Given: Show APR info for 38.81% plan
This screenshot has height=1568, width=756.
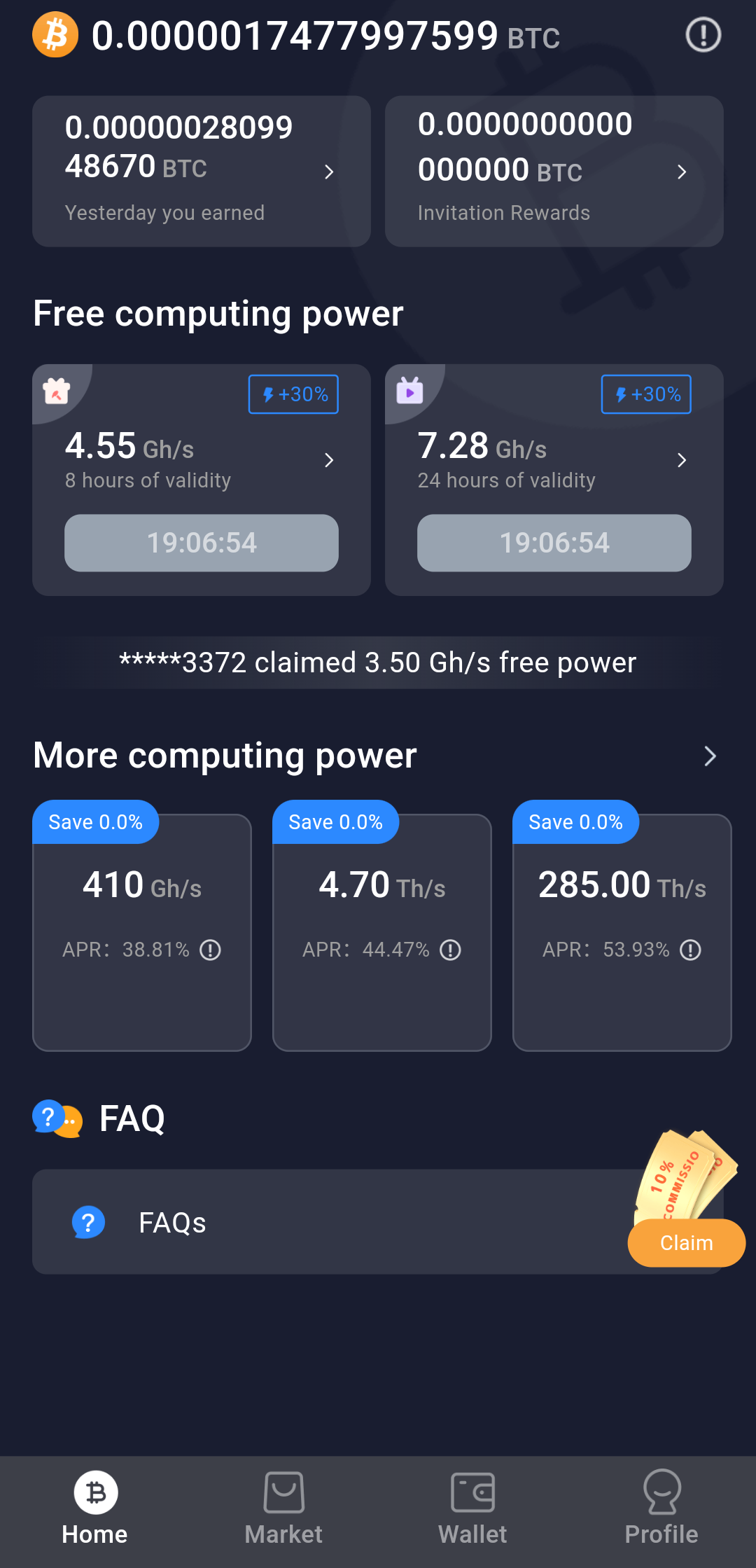Looking at the screenshot, I should coord(210,950).
